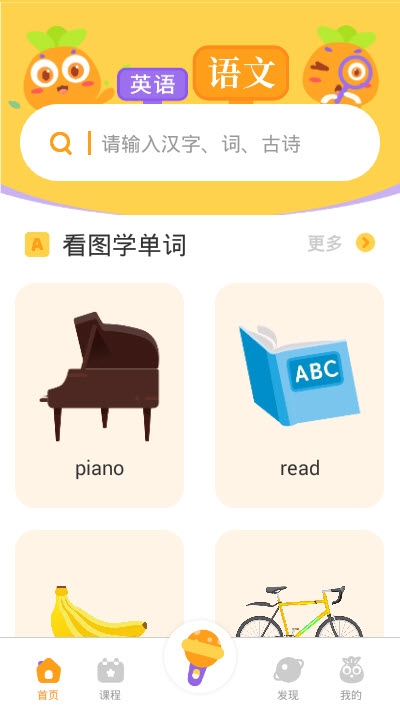This screenshot has width=400, height=710.
Task: Go to the 首页 tab
Action: coord(48,679)
